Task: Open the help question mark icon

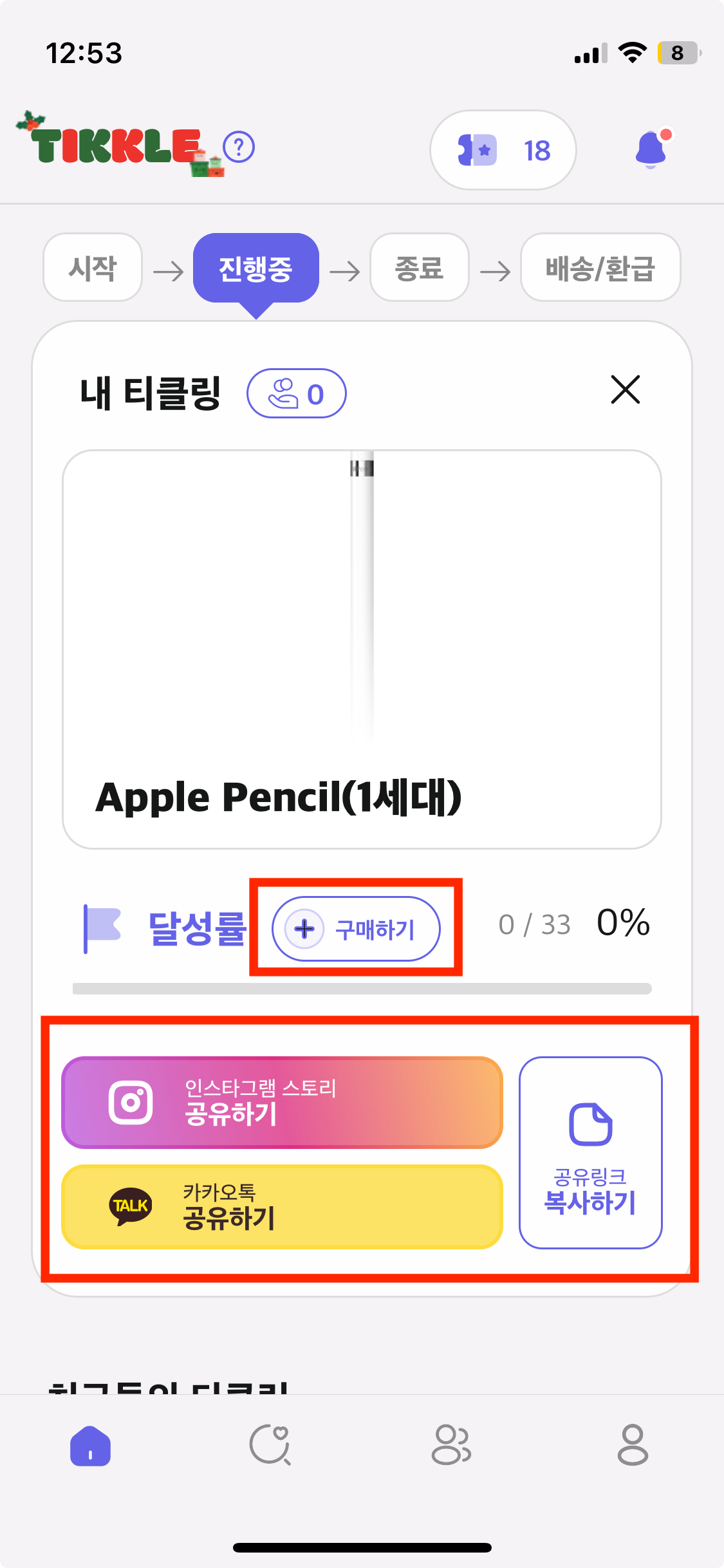Action: coord(239,147)
